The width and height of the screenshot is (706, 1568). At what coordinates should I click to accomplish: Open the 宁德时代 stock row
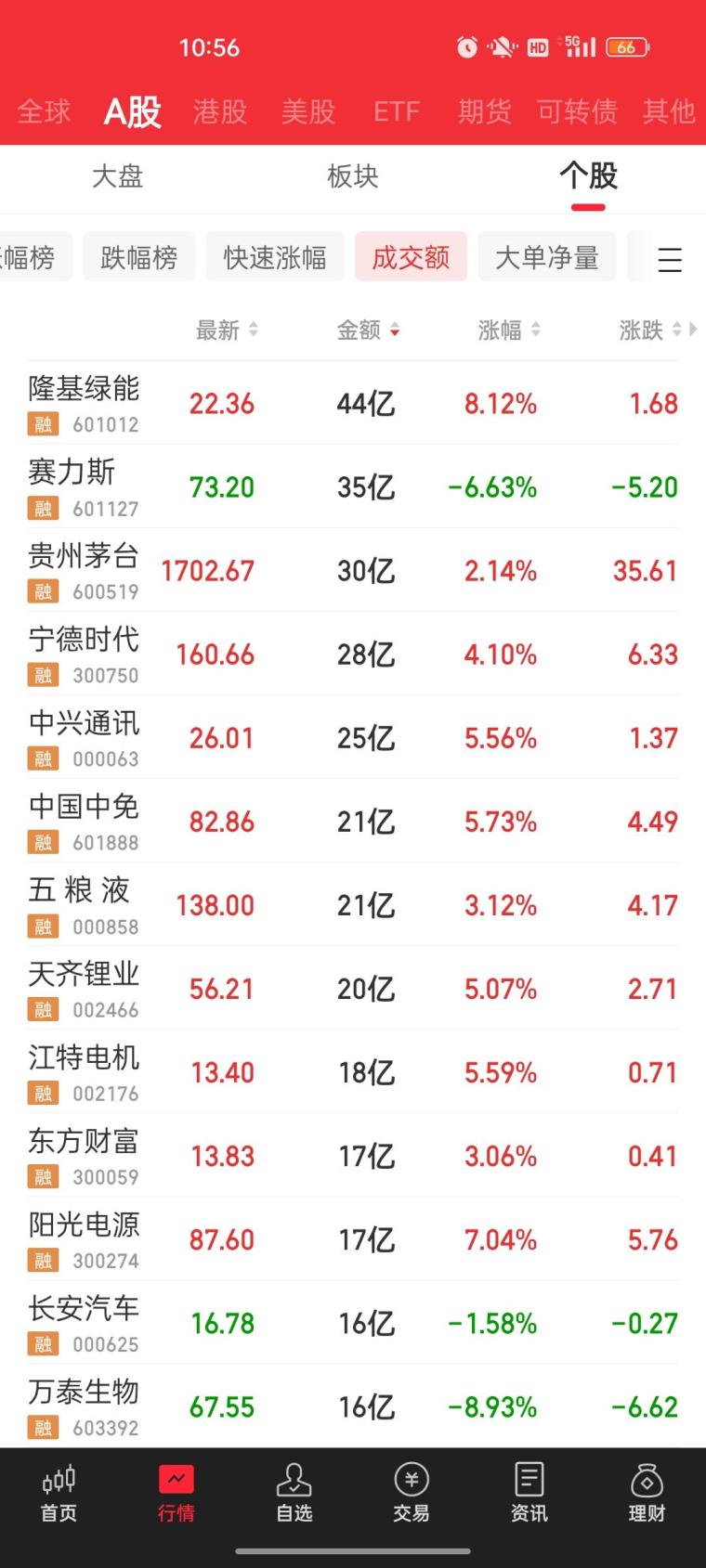(353, 654)
